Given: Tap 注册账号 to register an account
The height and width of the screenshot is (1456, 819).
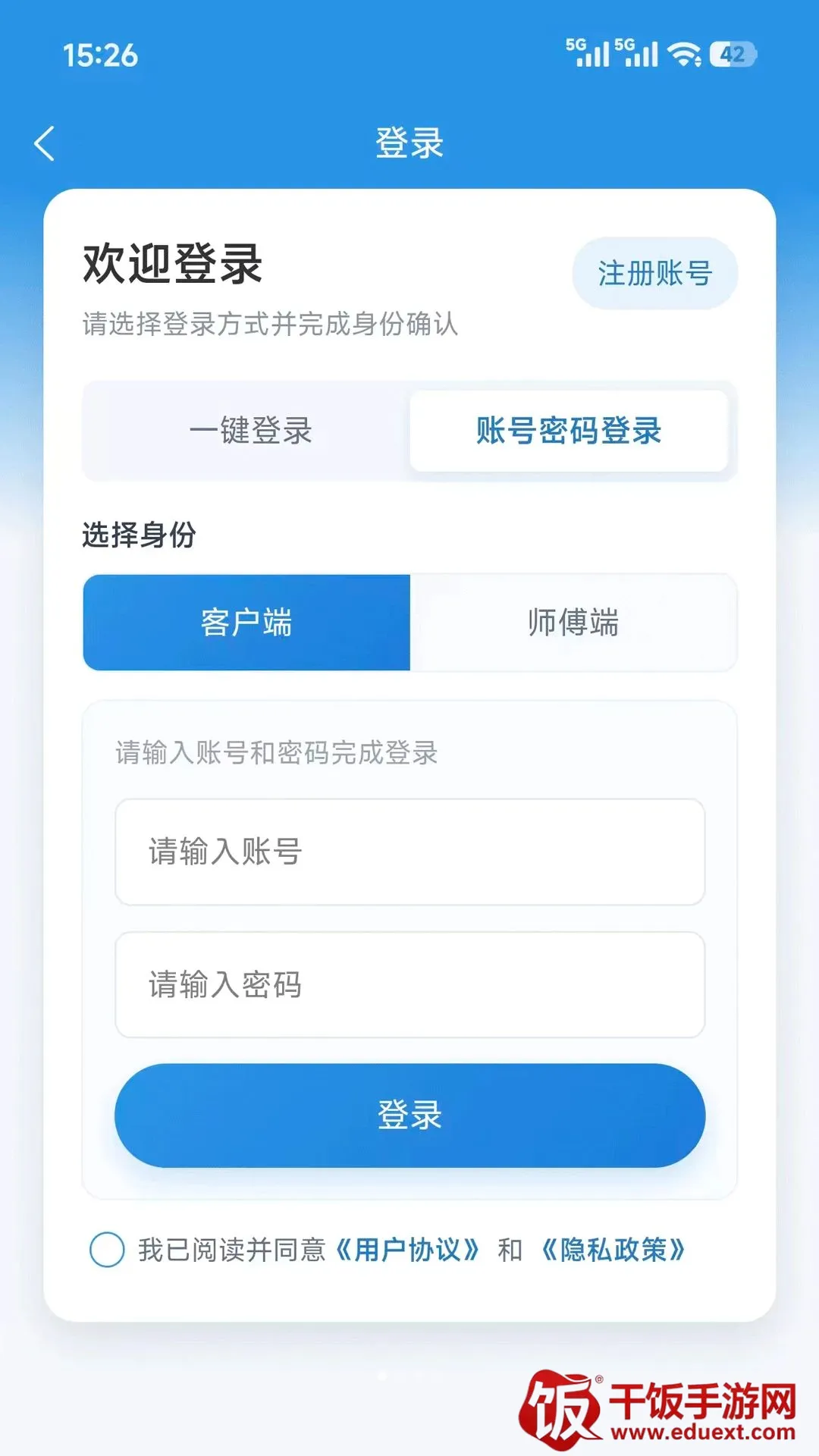Looking at the screenshot, I should coord(654,273).
